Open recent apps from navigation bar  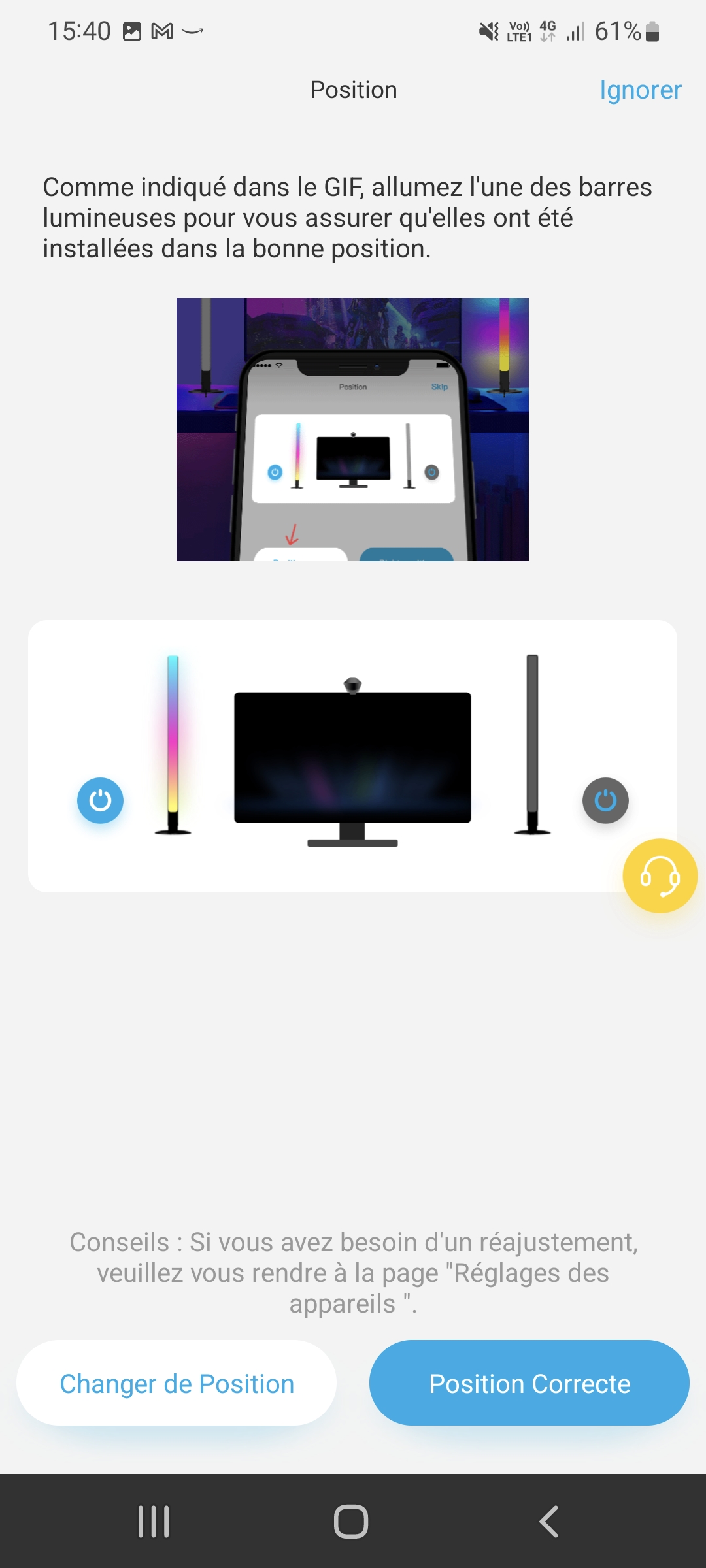pyautogui.click(x=154, y=1522)
